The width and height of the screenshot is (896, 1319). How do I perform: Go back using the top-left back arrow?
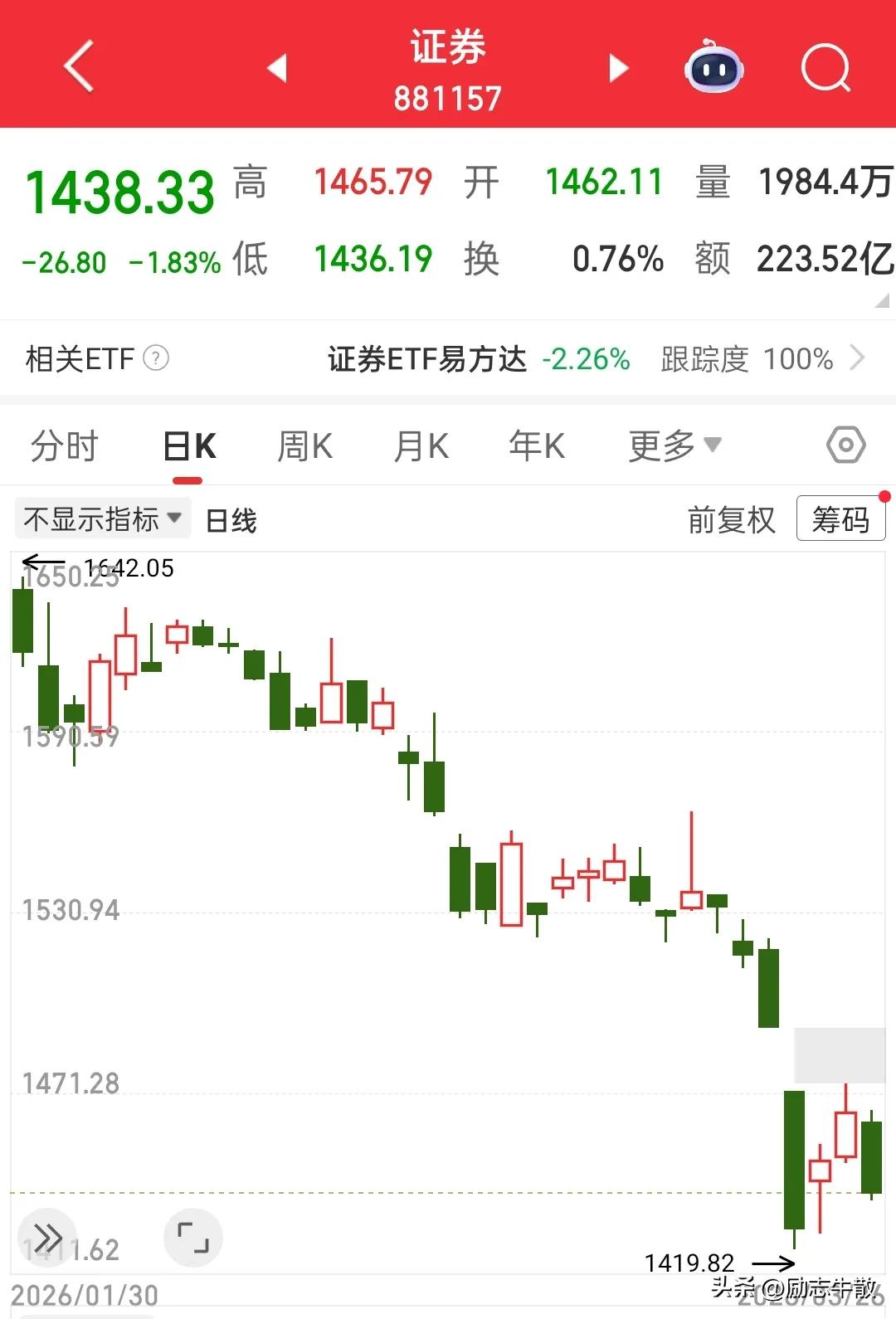pyautogui.click(x=79, y=66)
